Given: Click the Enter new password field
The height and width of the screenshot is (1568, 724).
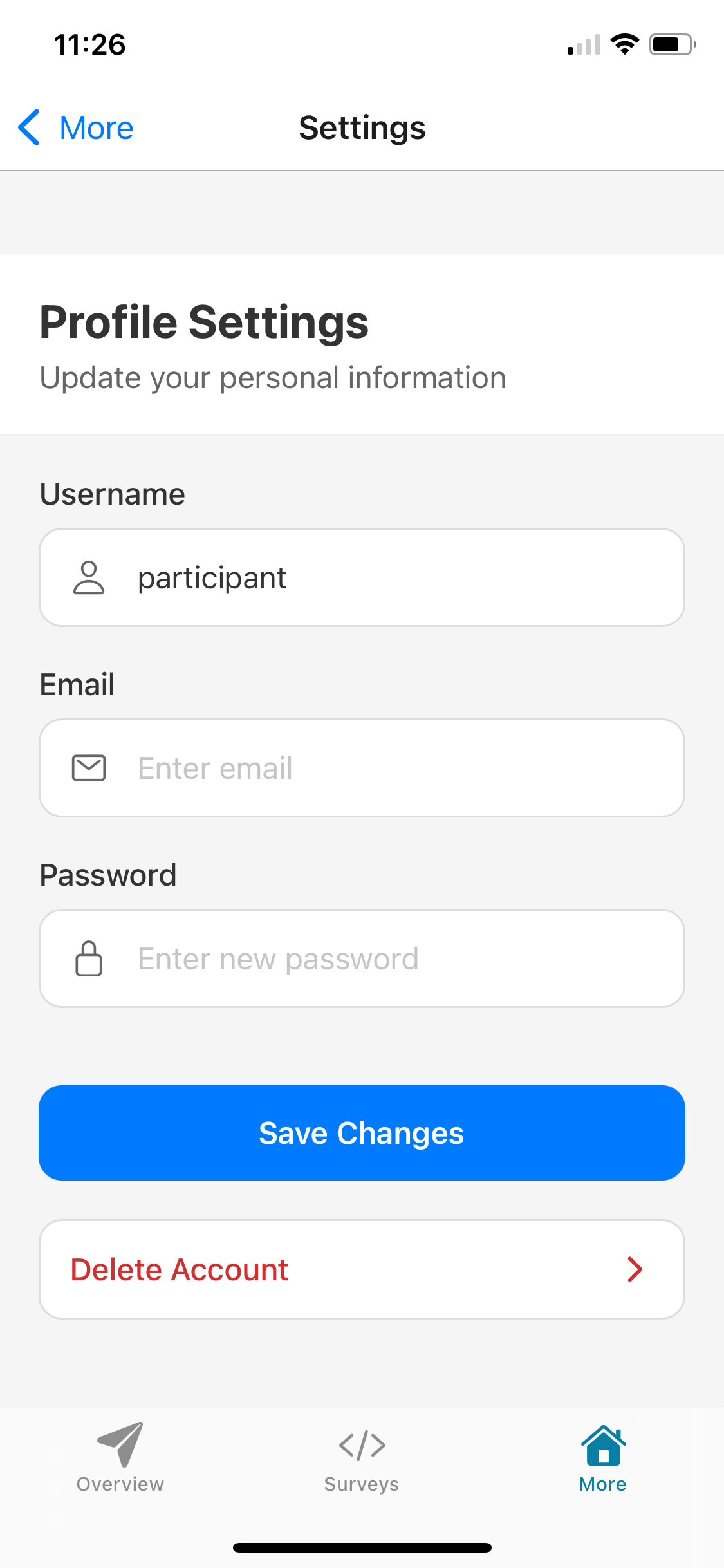Looking at the screenshot, I should [x=362, y=958].
